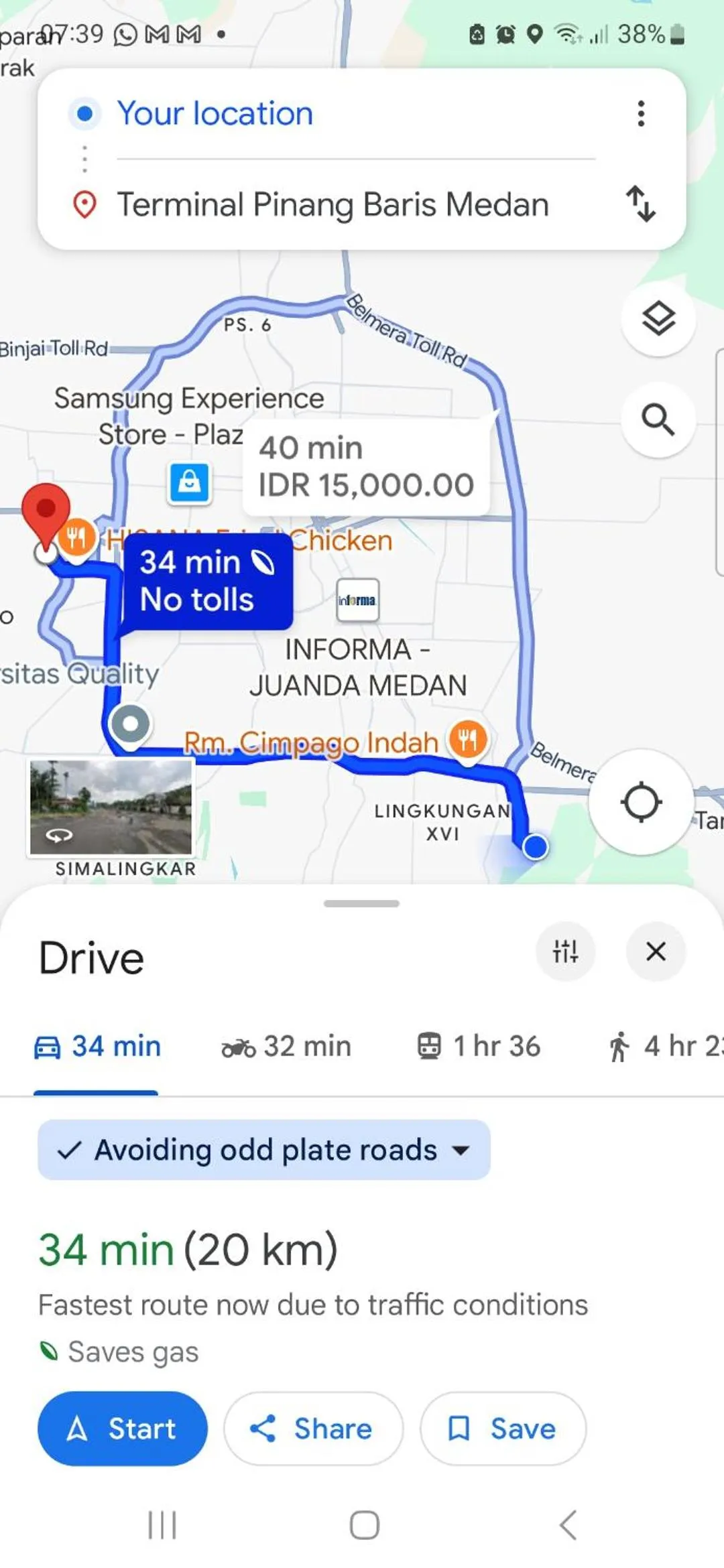Open the overflow three-dot menu
This screenshot has height=1568, width=724.
point(641,114)
